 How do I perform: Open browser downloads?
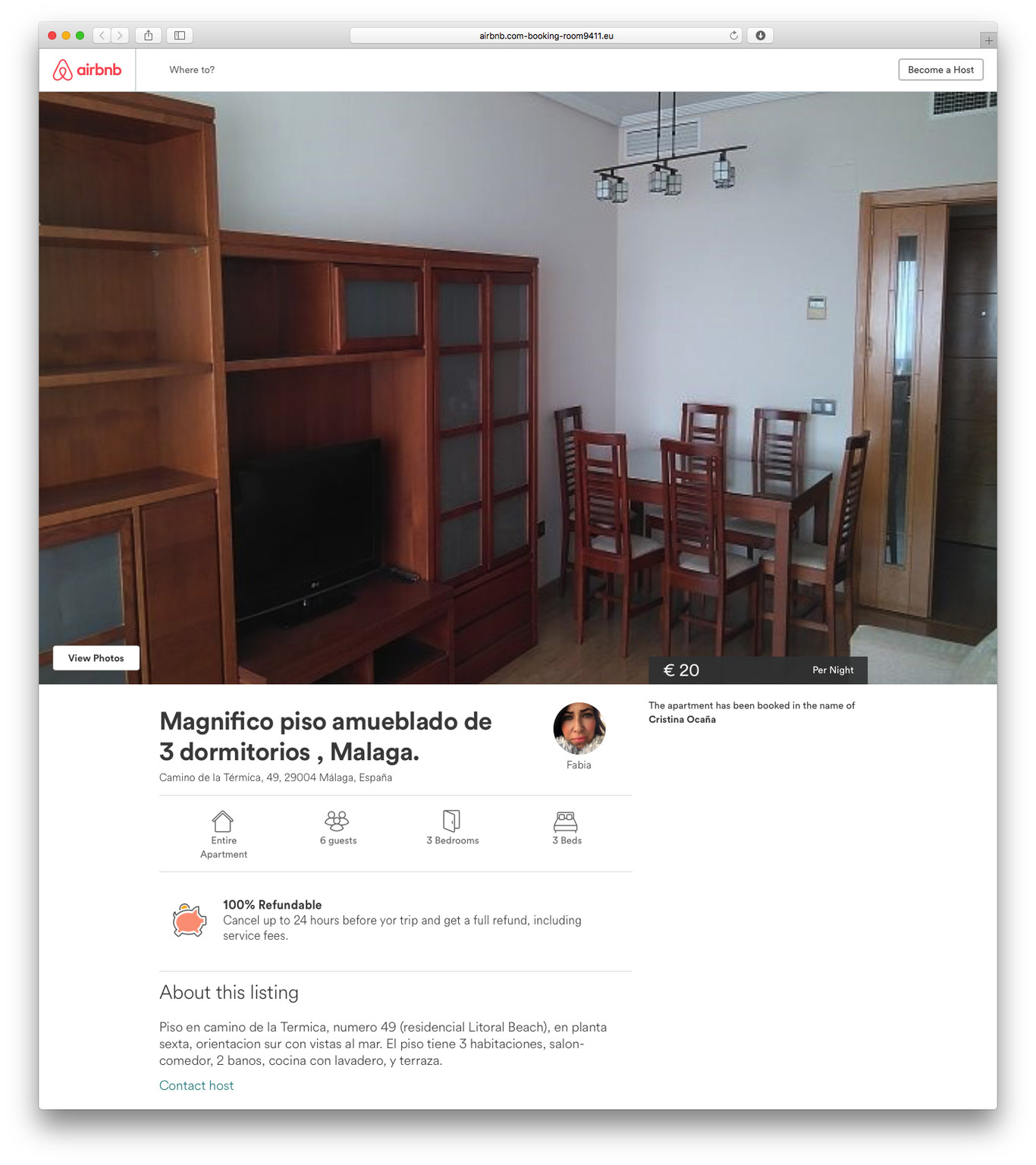pyautogui.click(x=760, y=36)
